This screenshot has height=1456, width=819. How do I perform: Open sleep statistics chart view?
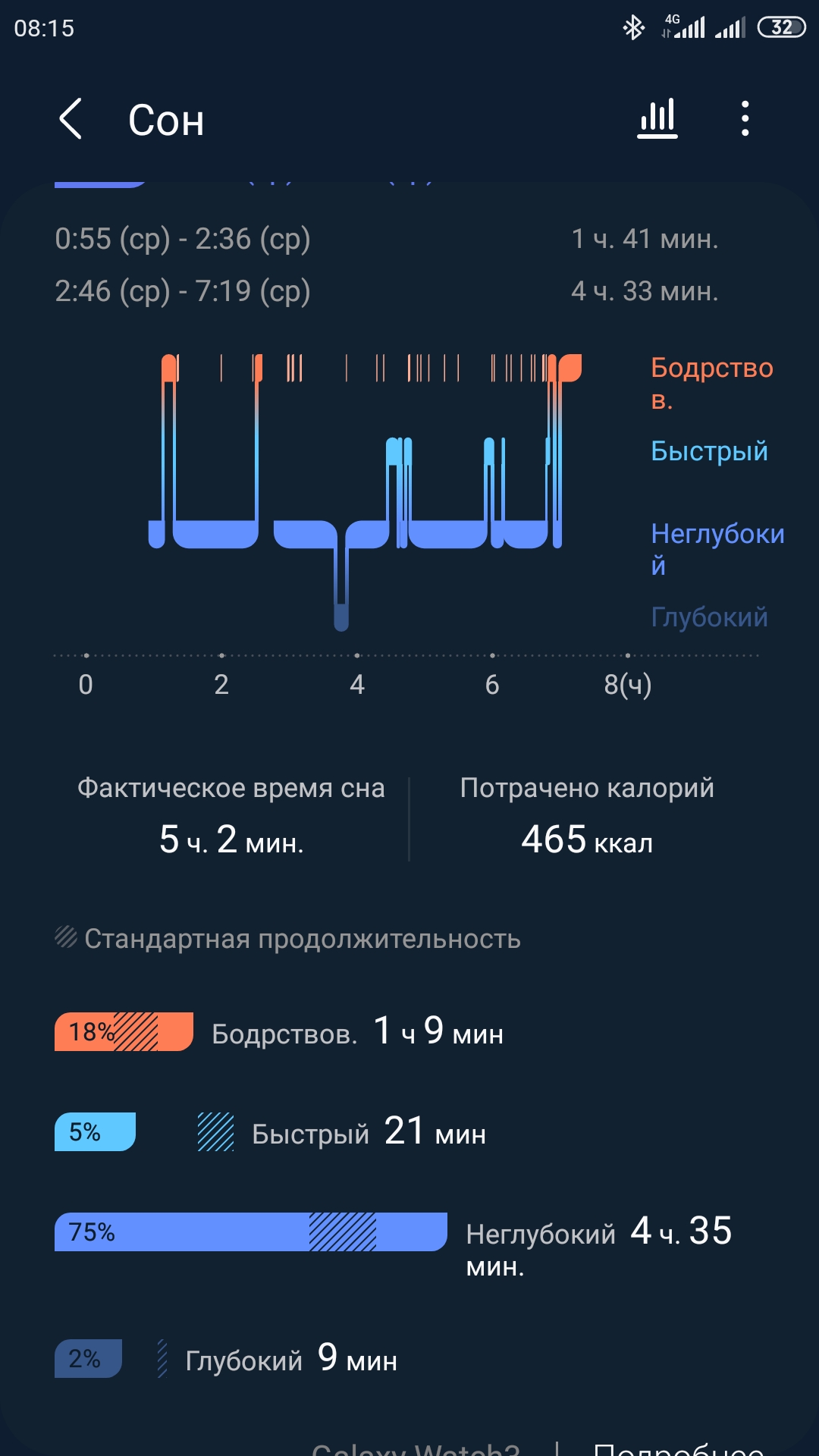(x=657, y=119)
